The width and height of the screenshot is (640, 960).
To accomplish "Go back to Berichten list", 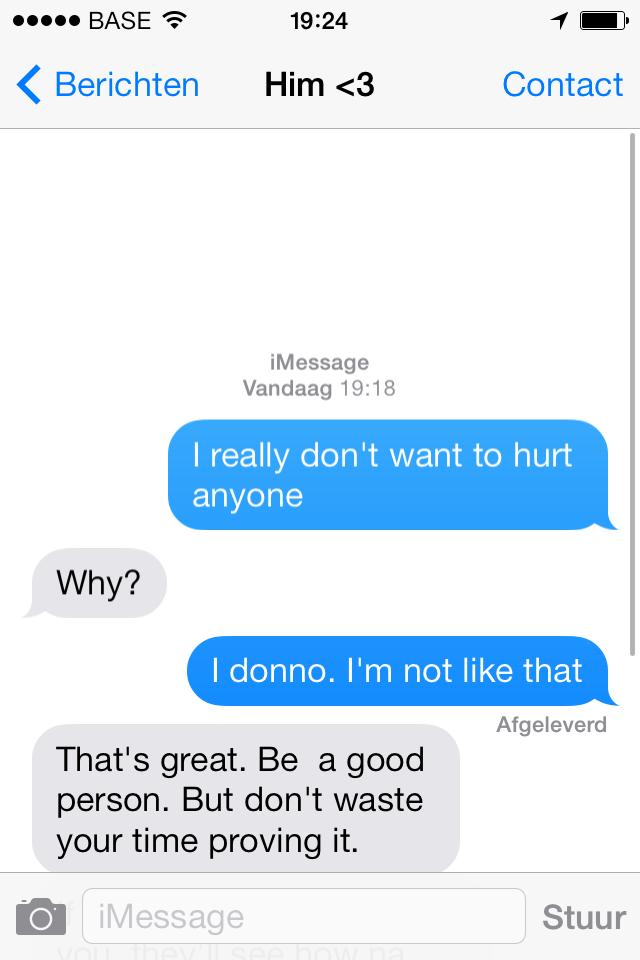I will [108, 85].
